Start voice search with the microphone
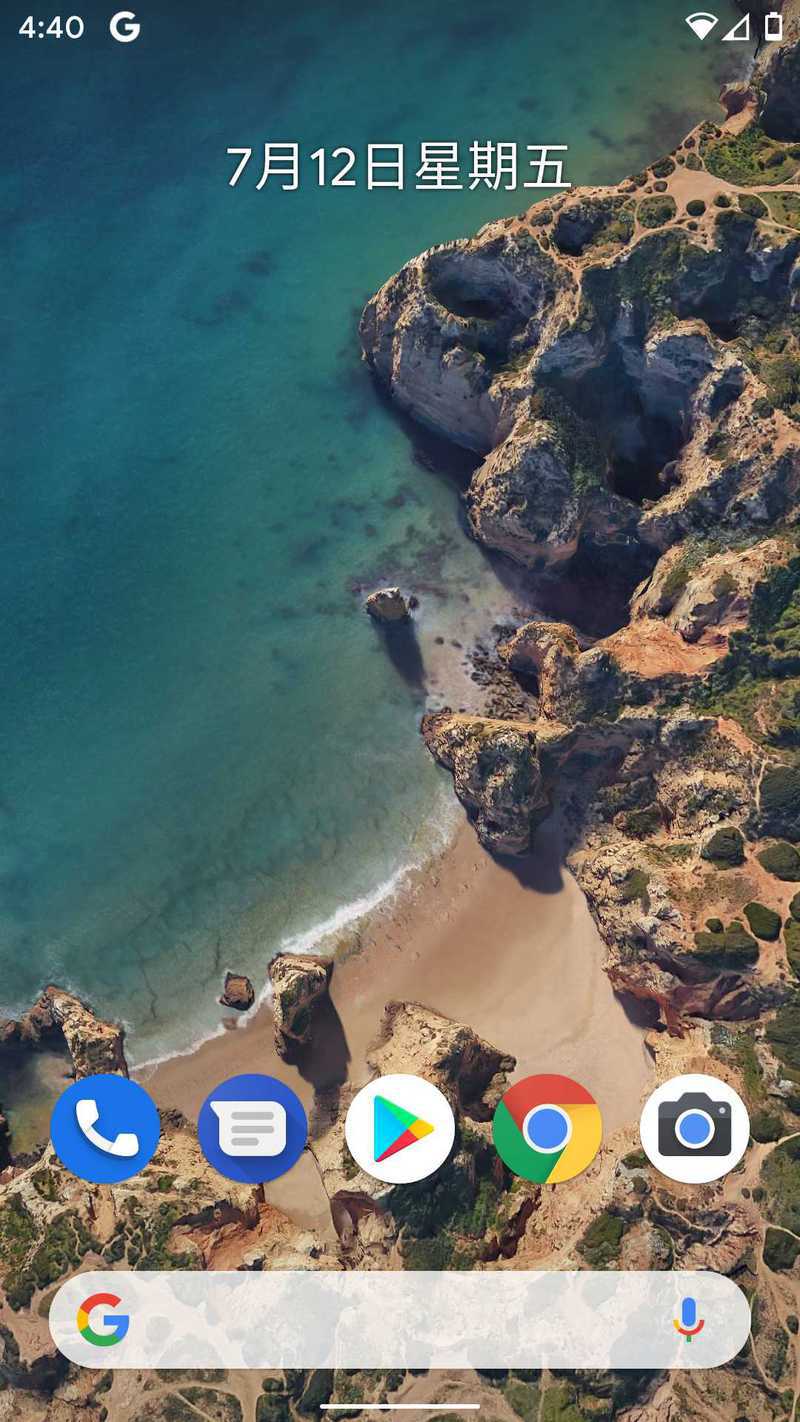The image size is (800, 1422). [688, 1320]
